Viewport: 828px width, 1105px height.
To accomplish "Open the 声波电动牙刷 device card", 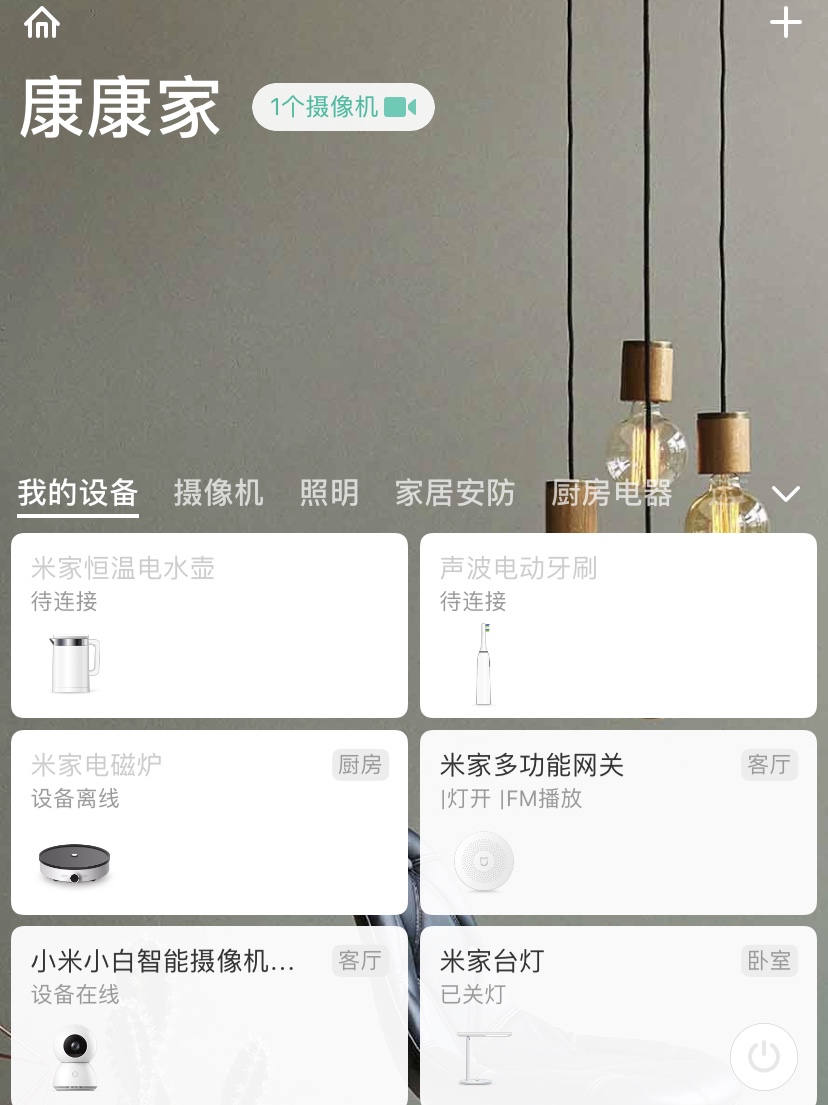I will click(x=618, y=625).
